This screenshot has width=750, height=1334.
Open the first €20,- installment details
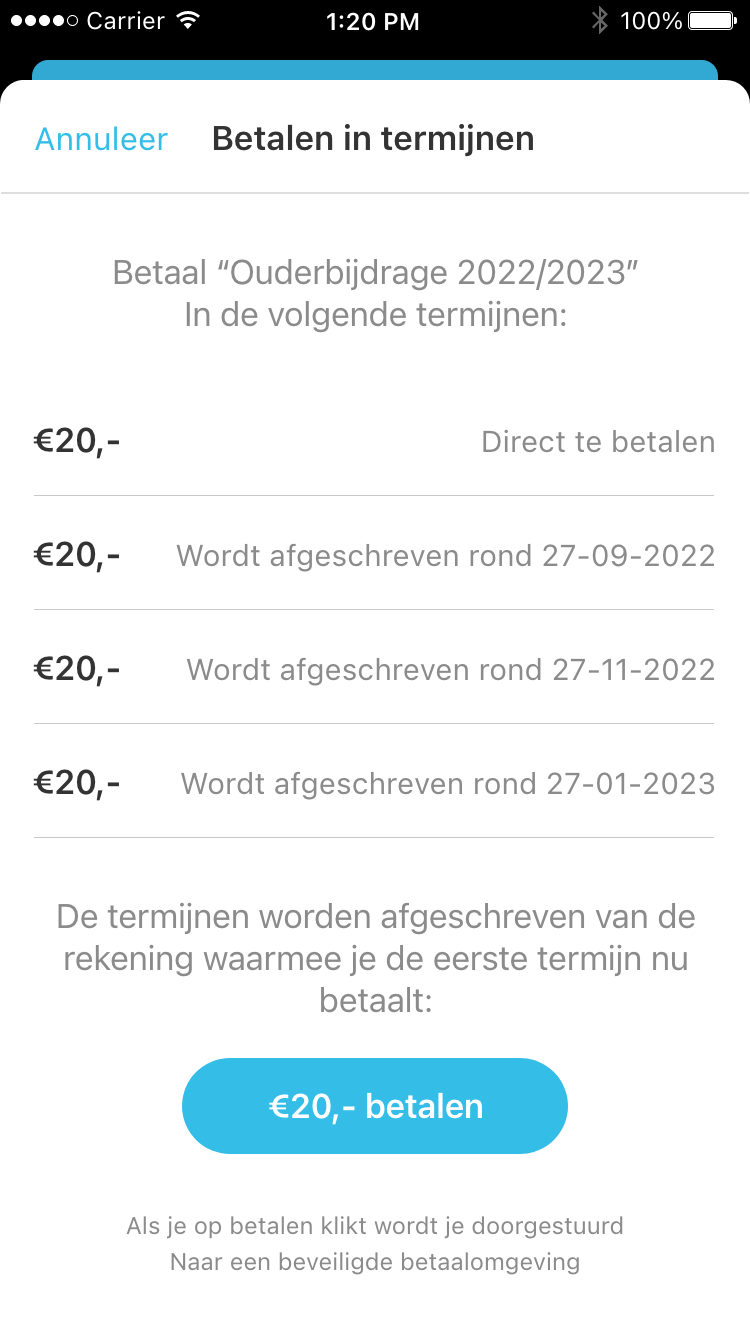point(76,441)
